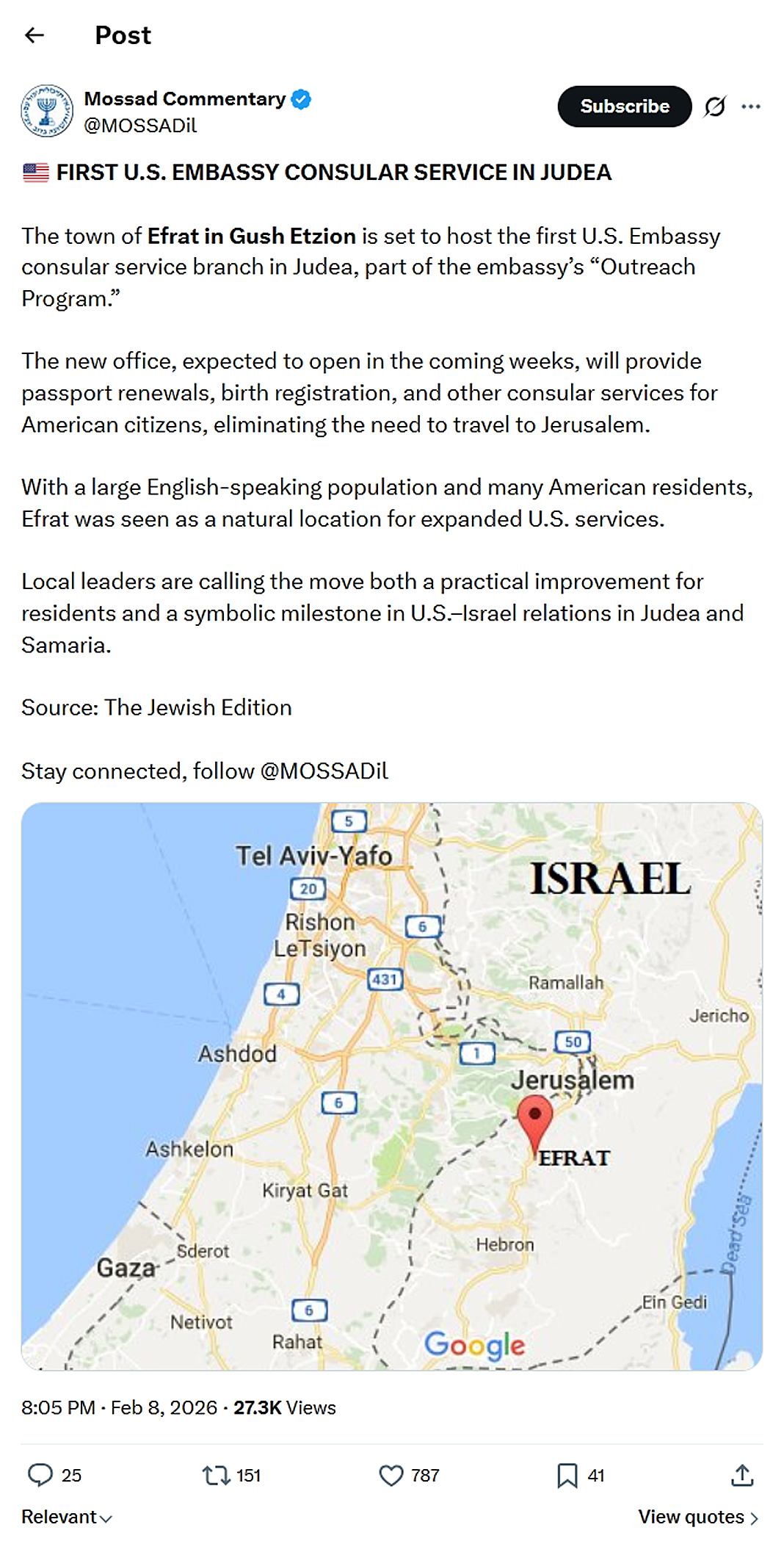This screenshot has width=784, height=1544.
Task: Expand the Relevant sort dropdown
Action: (x=67, y=1517)
